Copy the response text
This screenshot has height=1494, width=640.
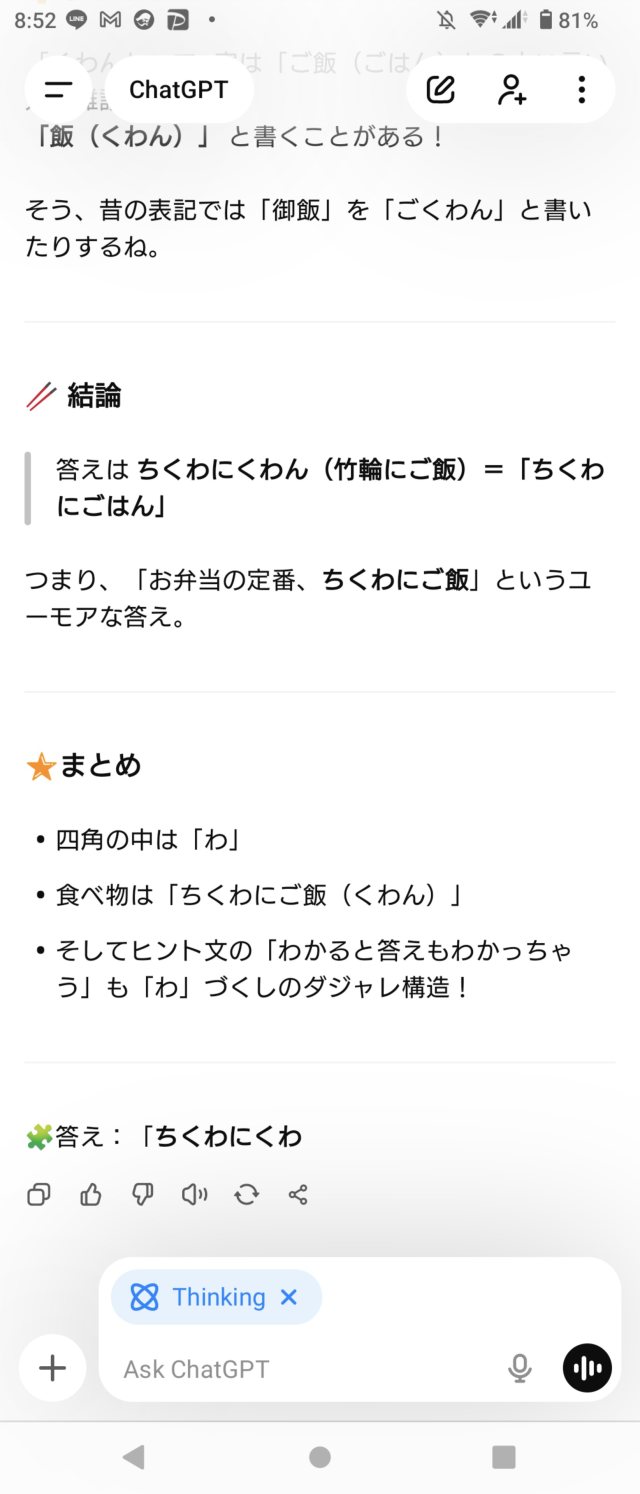(39, 1194)
